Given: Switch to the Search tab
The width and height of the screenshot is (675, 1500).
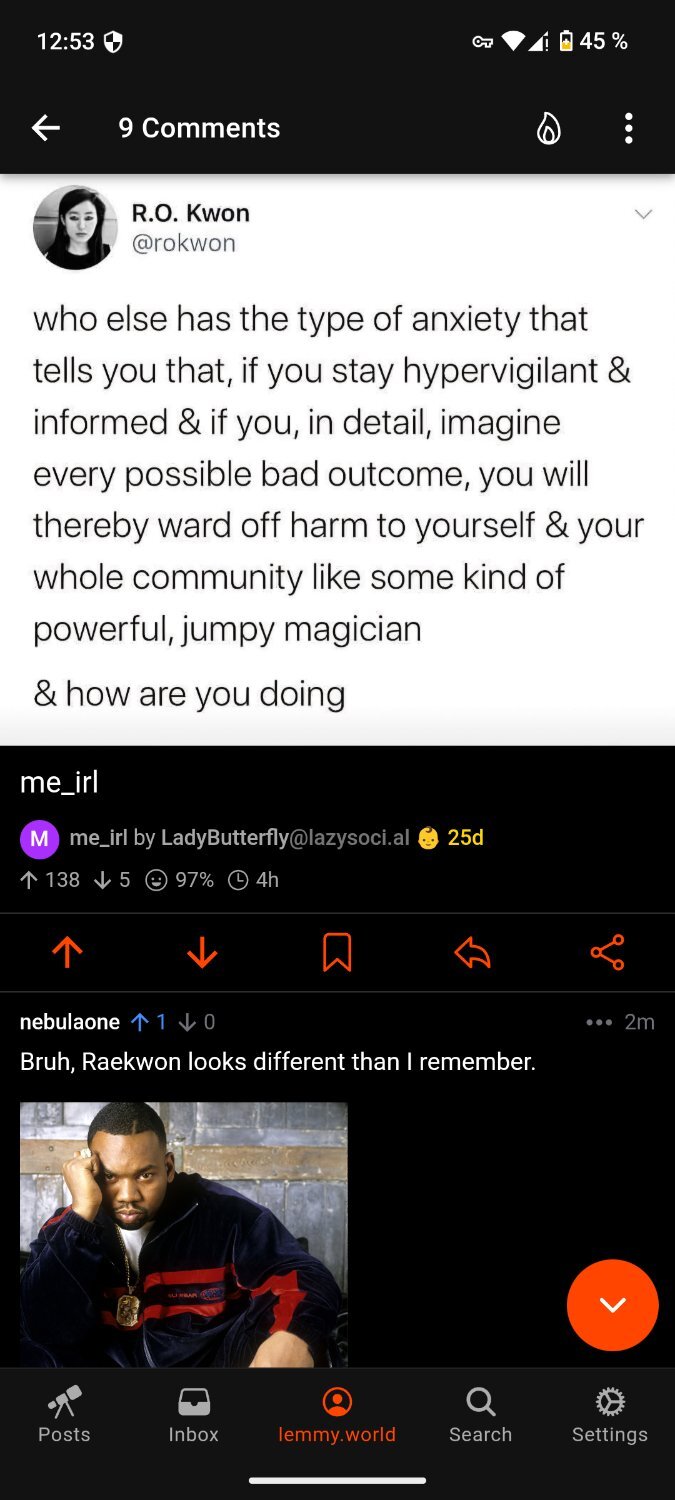Looking at the screenshot, I should coord(480,1415).
